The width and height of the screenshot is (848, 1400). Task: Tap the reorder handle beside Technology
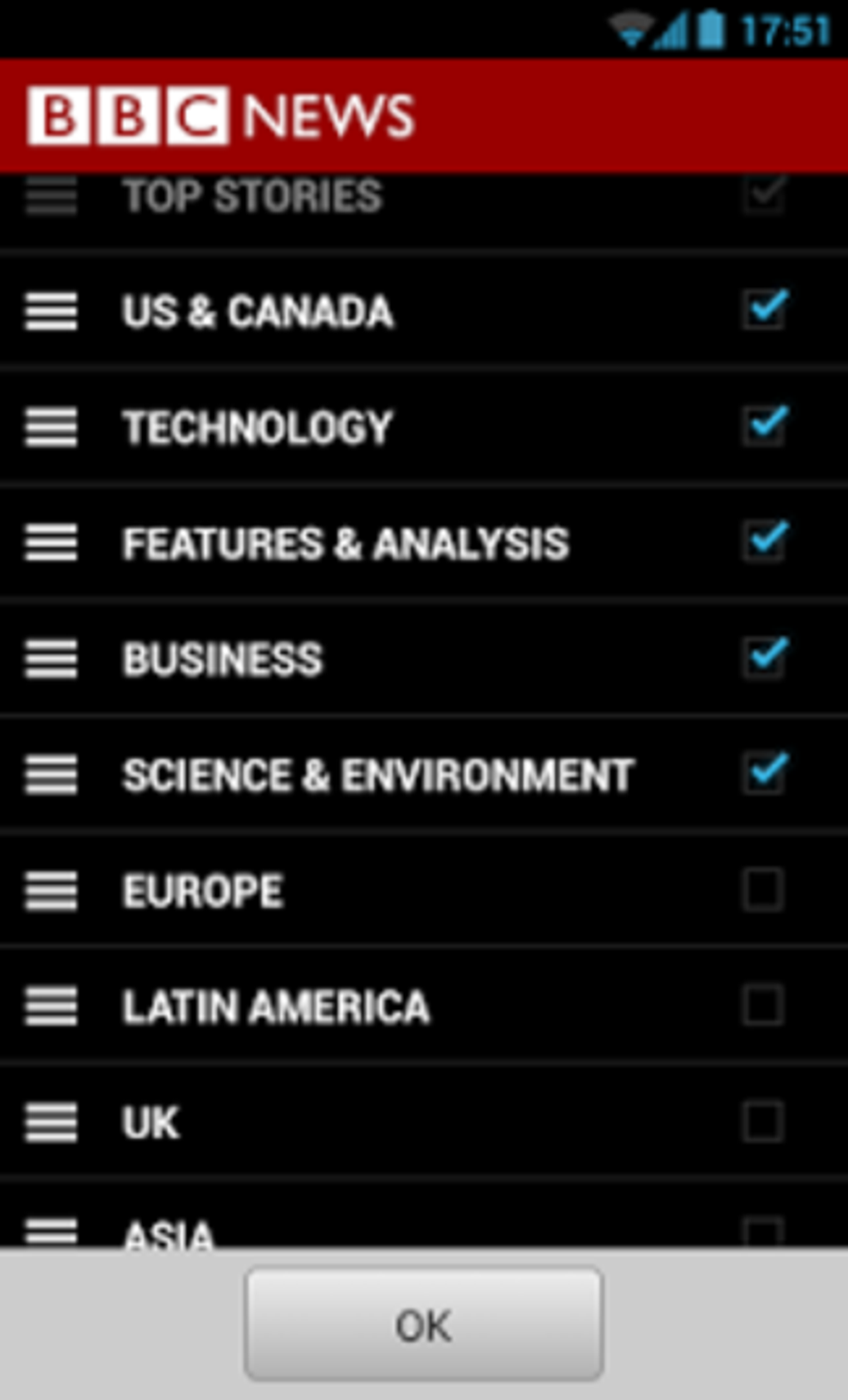click(51, 427)
